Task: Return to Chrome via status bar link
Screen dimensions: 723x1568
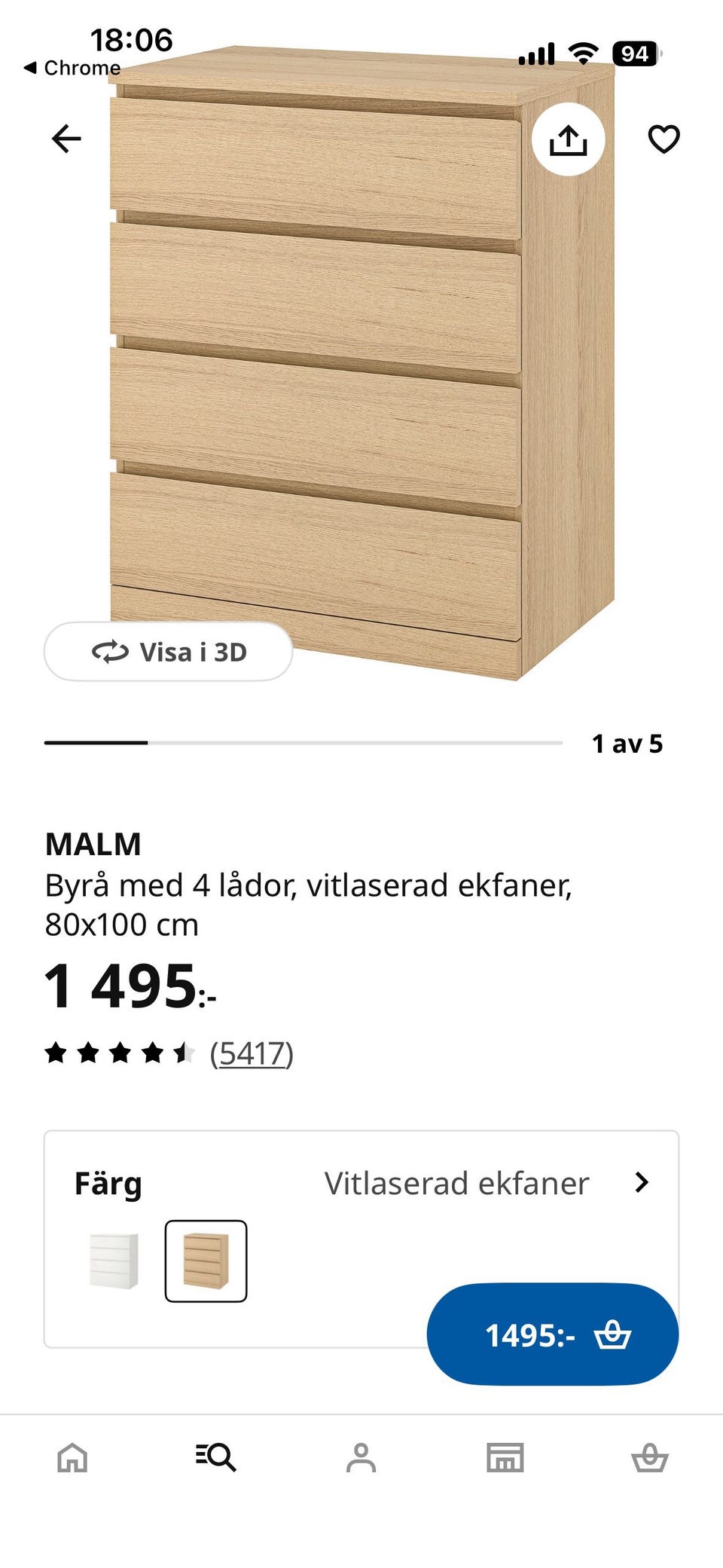Action: click(72, 68)
